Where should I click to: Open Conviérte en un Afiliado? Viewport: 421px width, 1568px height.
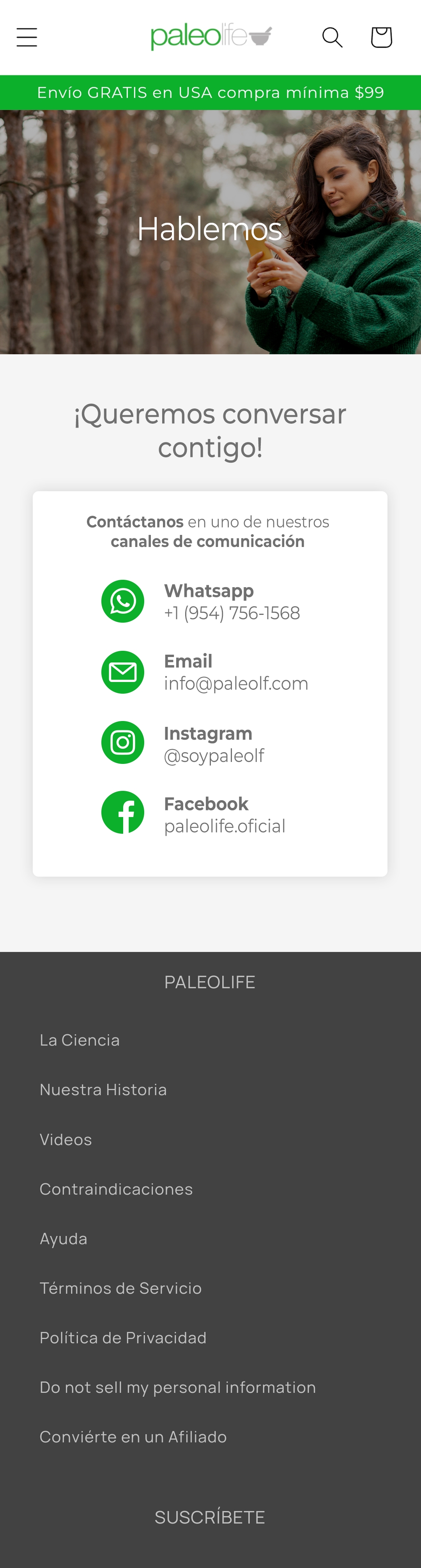[133, 1437]
